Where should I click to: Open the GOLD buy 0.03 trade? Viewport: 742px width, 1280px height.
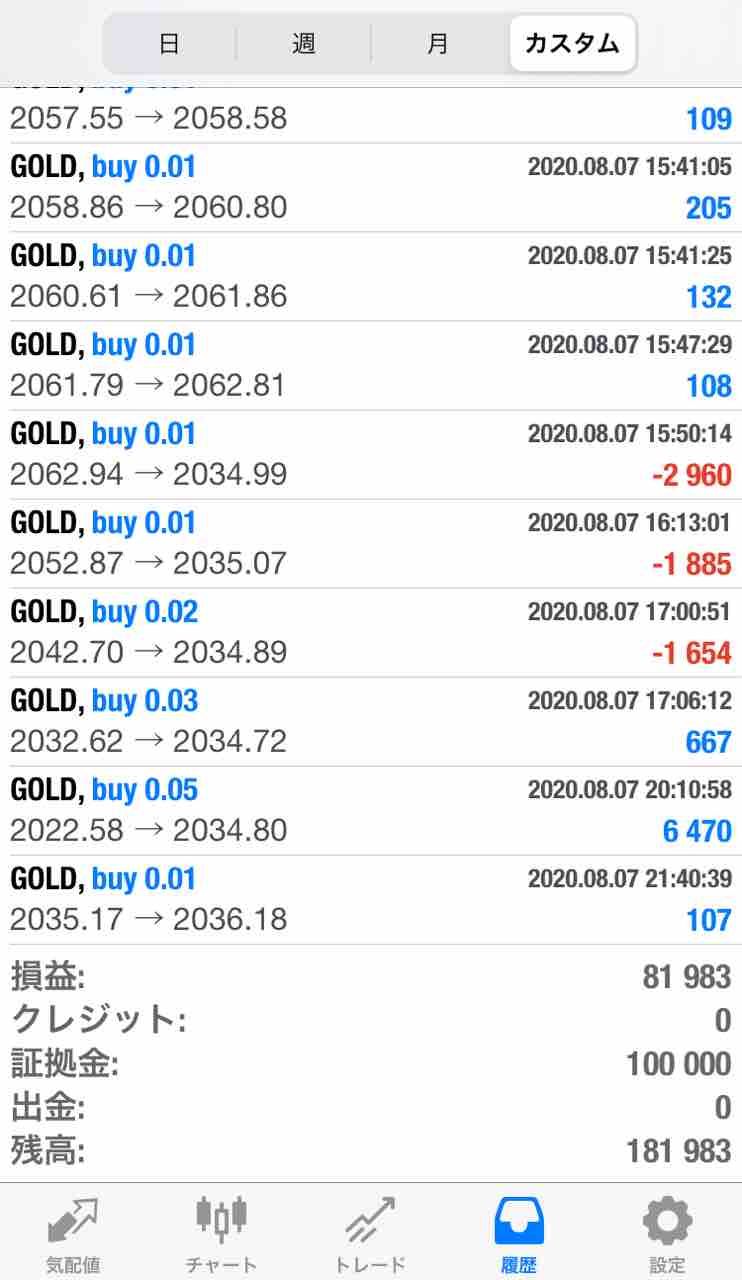tap(371, 722)
